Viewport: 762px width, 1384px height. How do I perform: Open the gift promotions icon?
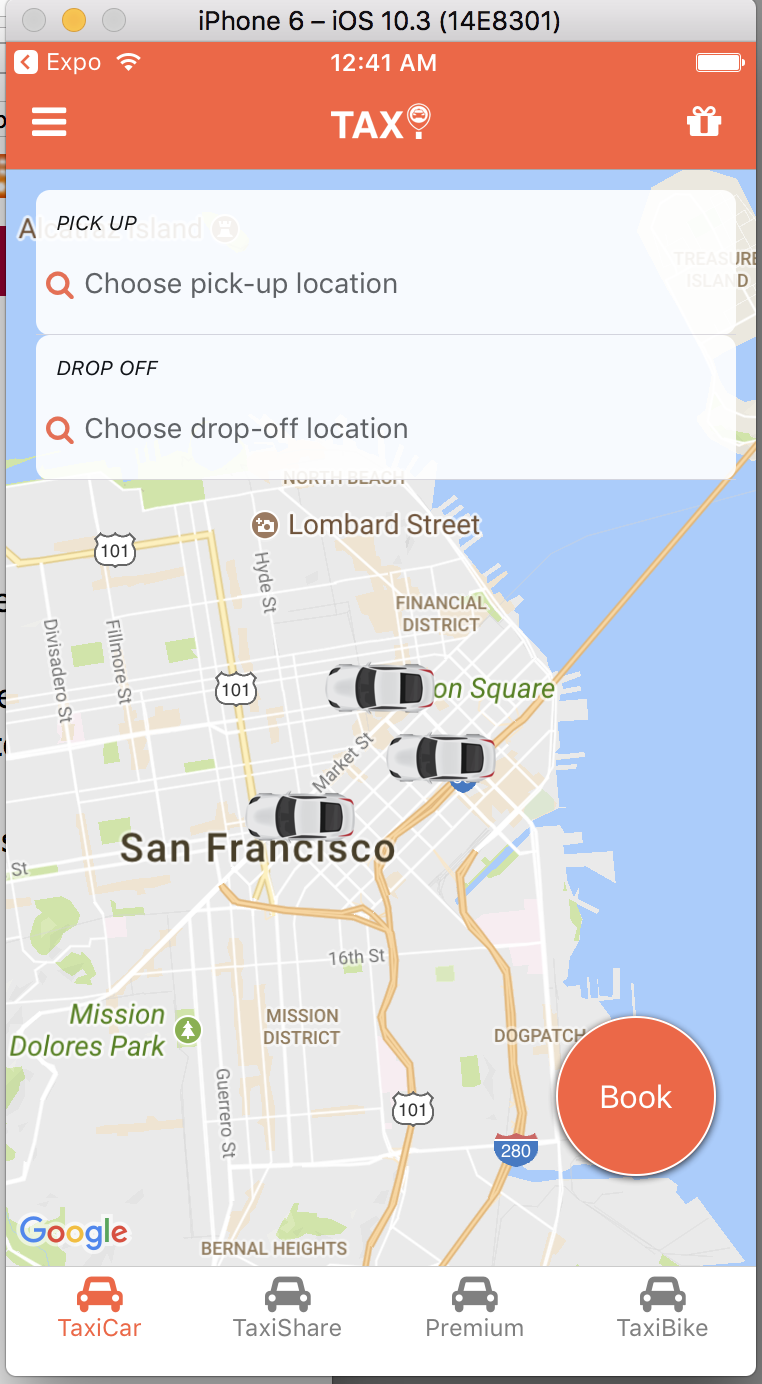(704, 121)
